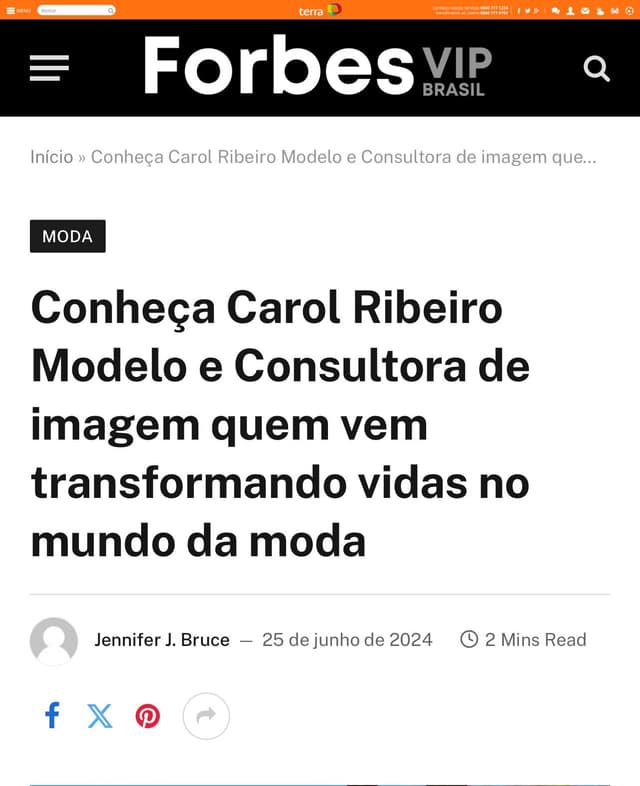Screen dimensions: 640x786
Task: Go to Início in the breadcrumb
Action: coord(51,157)
